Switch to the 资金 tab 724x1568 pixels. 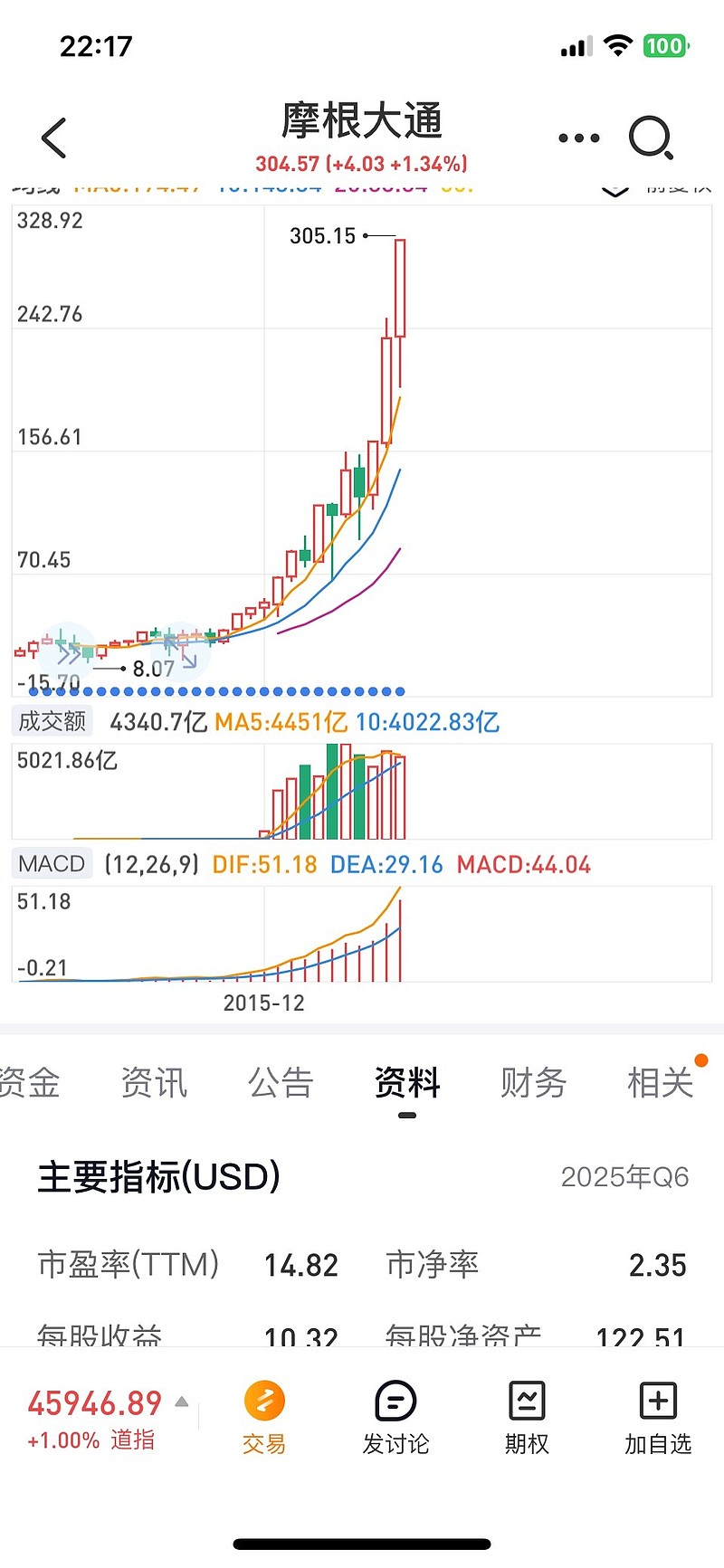click(29, 1082)
